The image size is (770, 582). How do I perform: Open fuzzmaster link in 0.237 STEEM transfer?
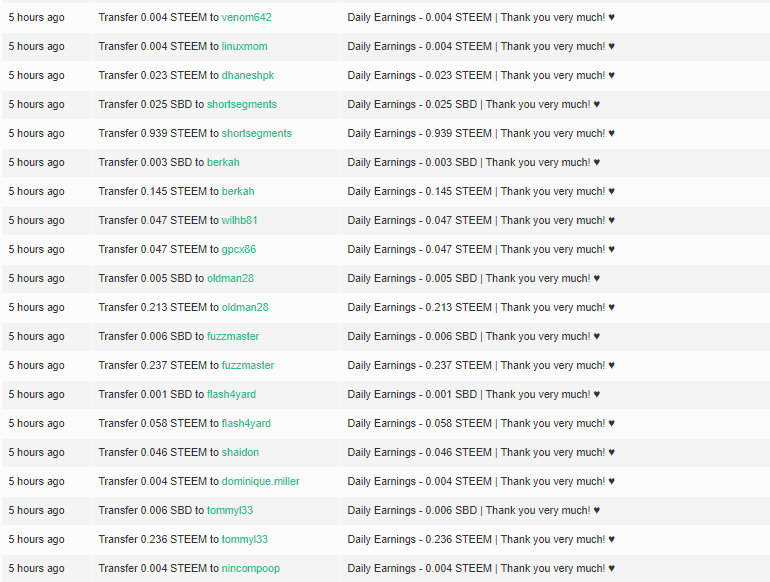[x=248, y=365]
